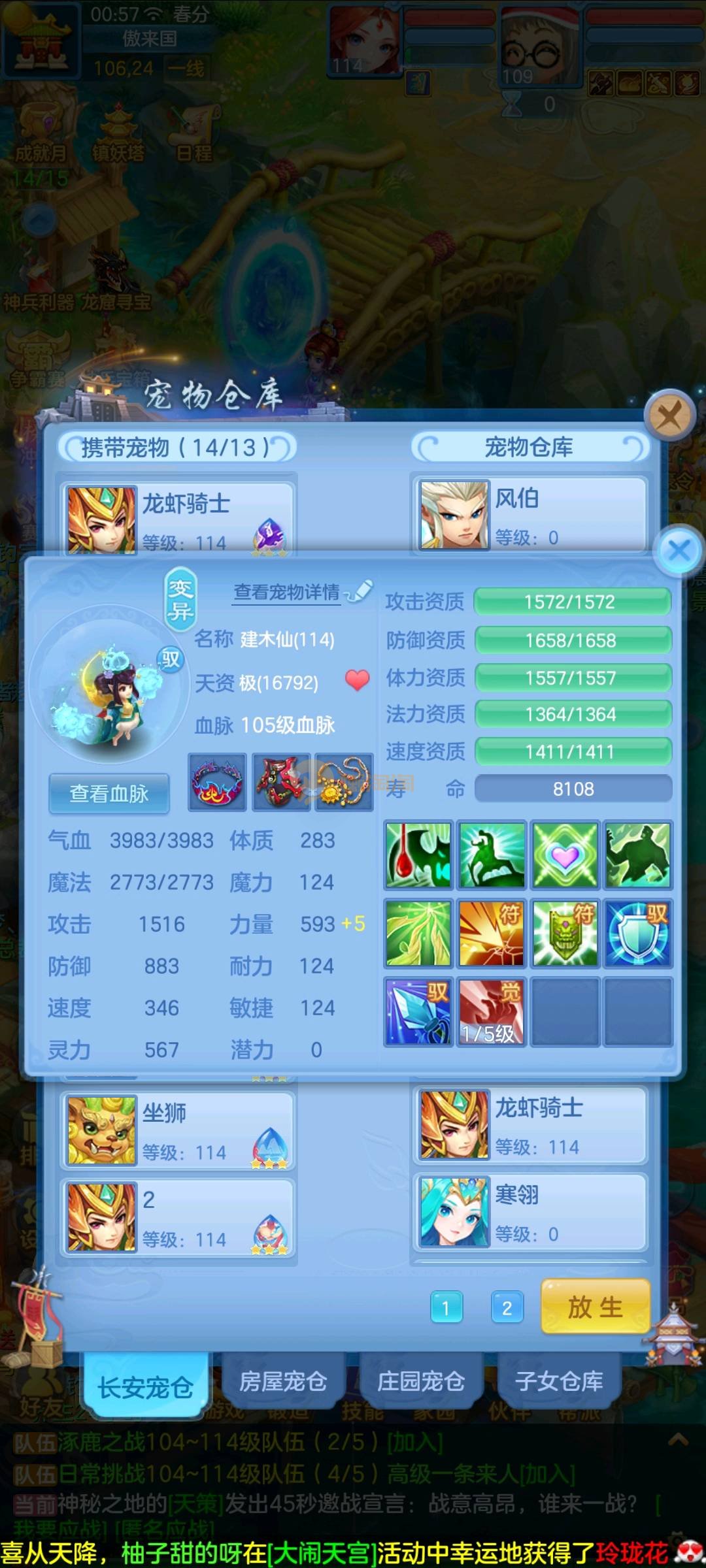Select 寒翎 in pet warehouse

[x=529, y=1213]
